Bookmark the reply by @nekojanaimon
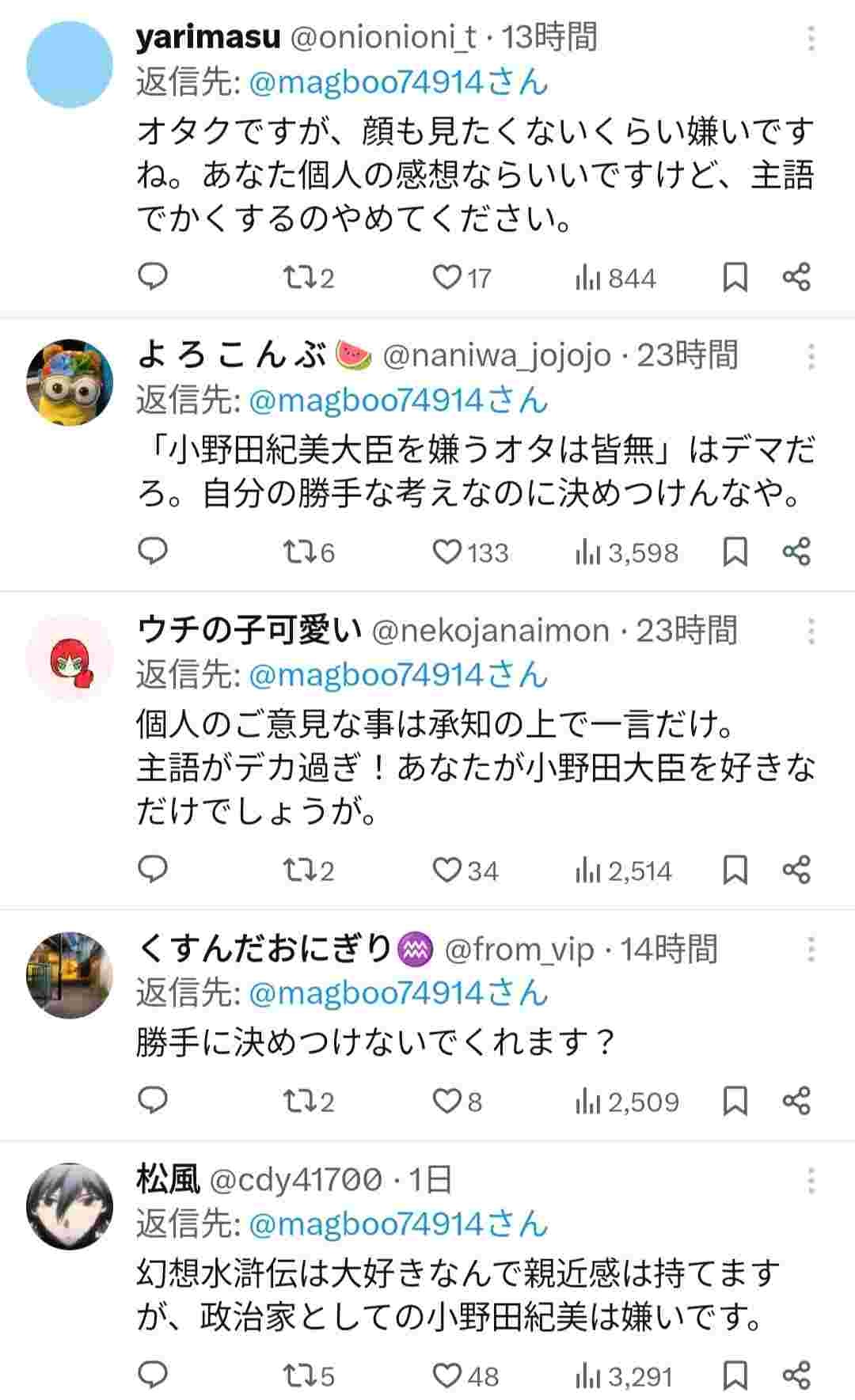855x1400 pixels. (735, 870)
